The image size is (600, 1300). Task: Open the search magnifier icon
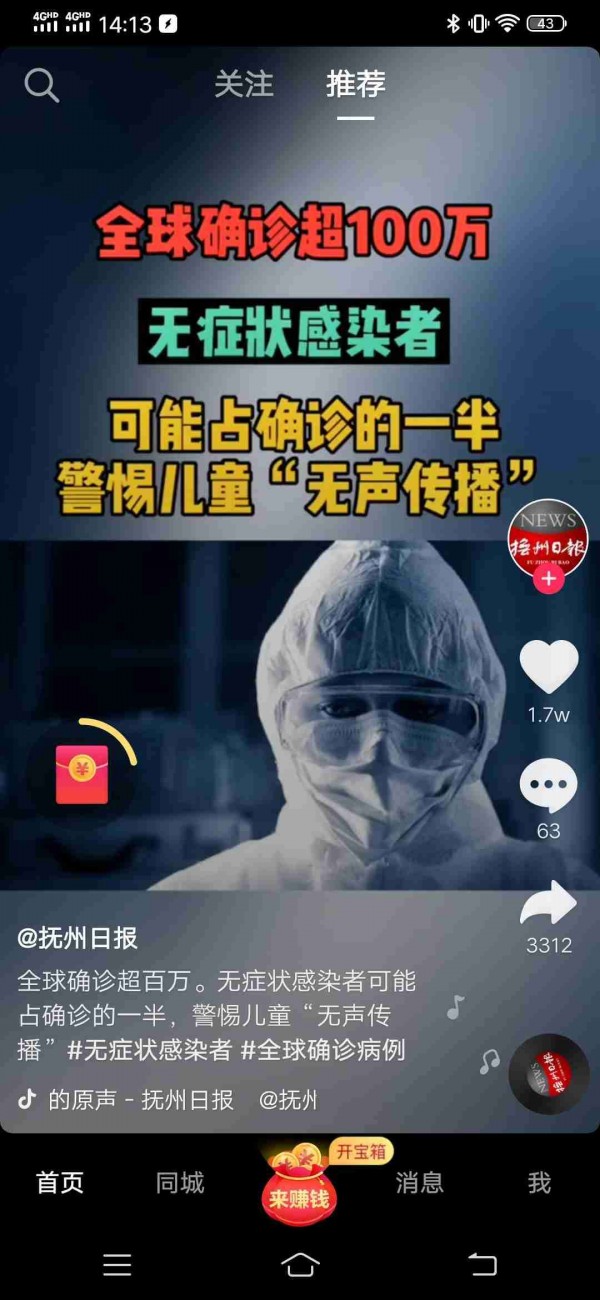pyautogui.click(x=41, y=85)
